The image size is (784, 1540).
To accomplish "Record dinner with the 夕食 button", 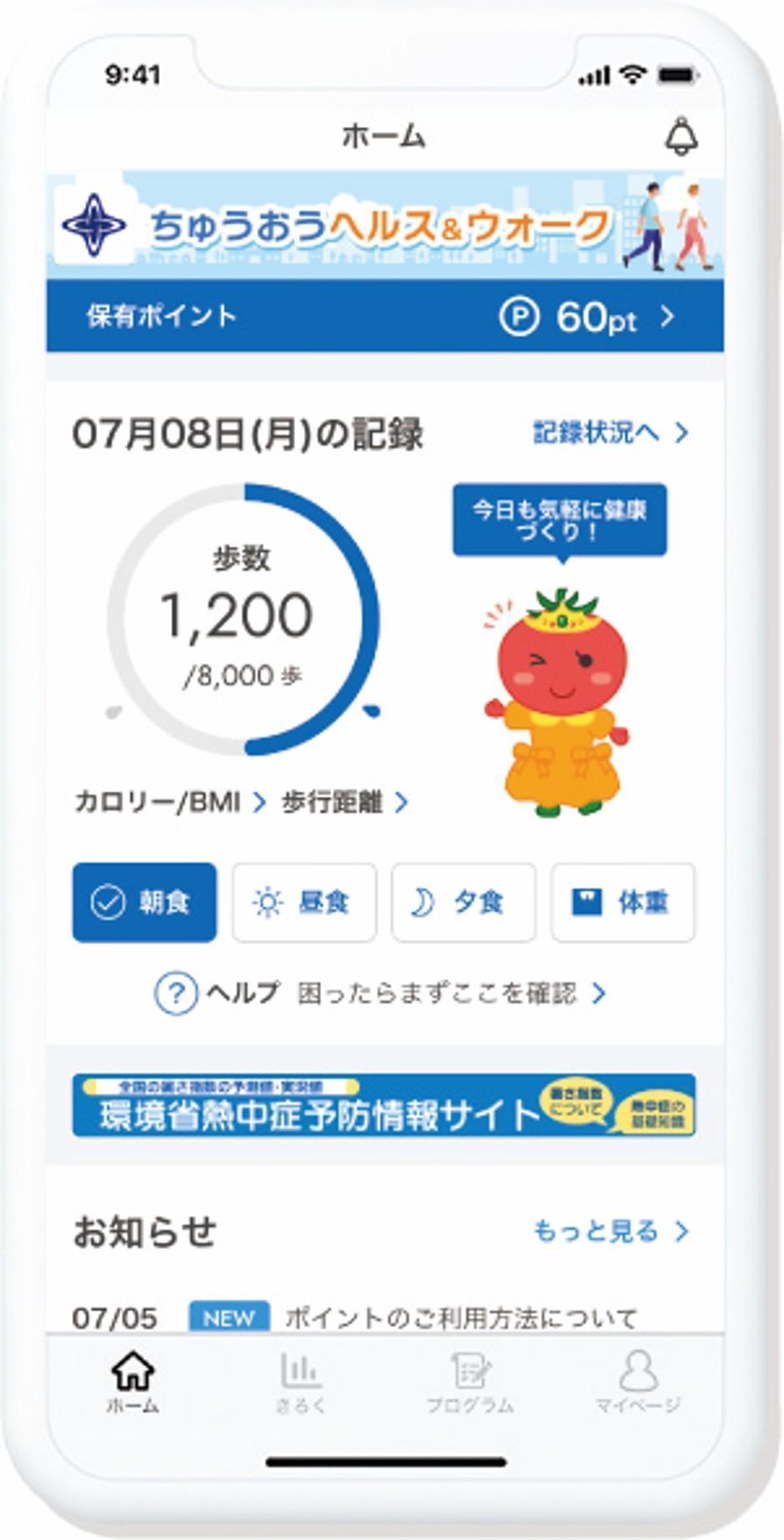I will (463, 902).
